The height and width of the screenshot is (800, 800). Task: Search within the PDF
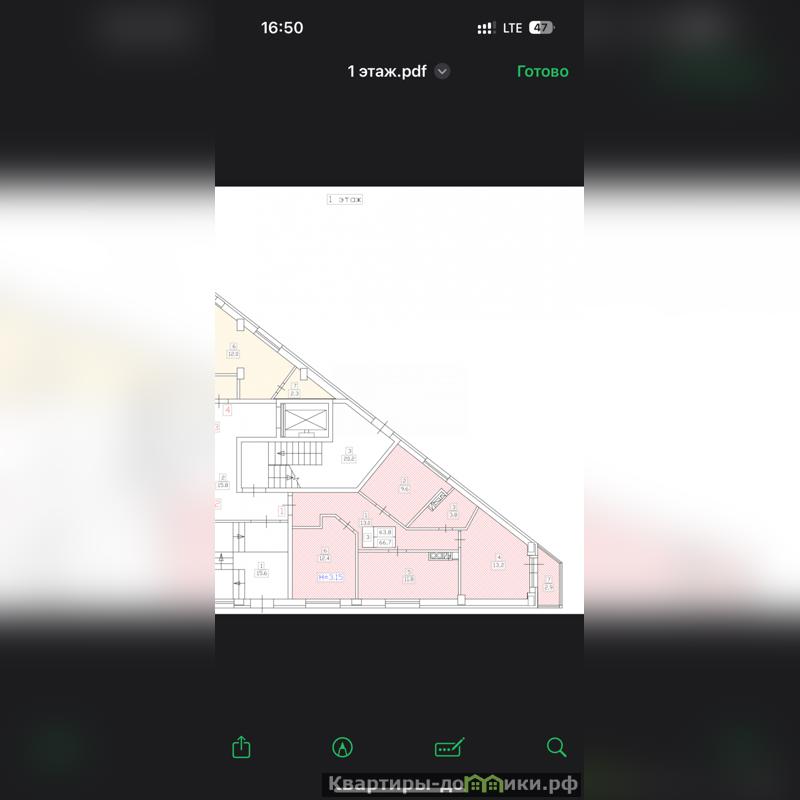(x=556, y=746)
